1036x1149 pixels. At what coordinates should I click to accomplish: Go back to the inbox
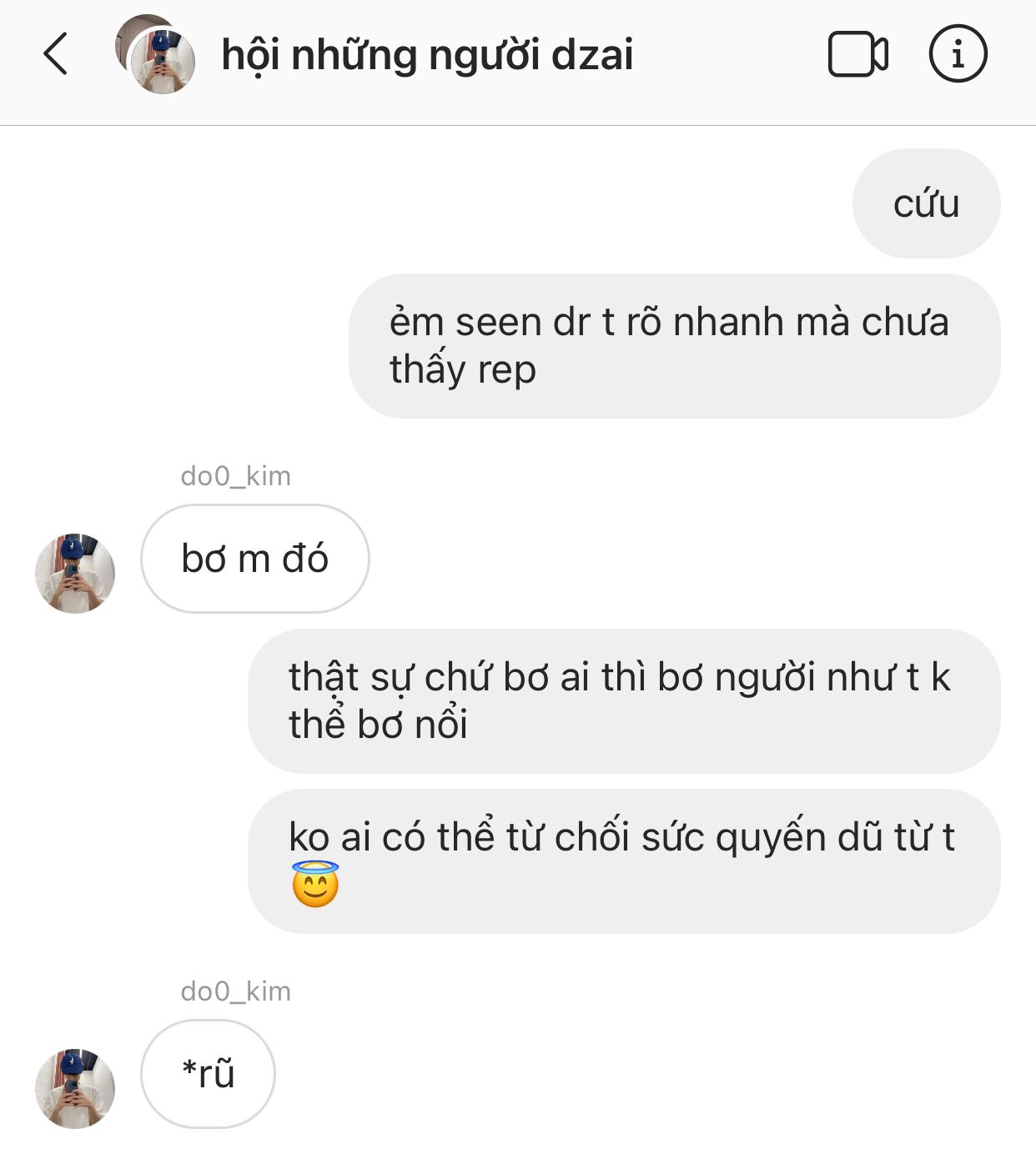pyautogui.click(x=55, y=55)
